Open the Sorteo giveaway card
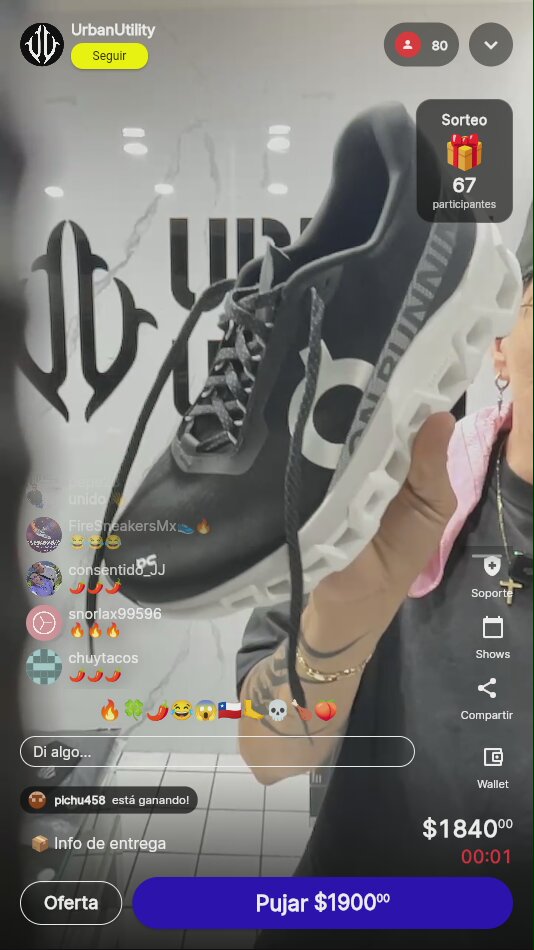Image resolution: width=534 pixels, height=950 pixels. click(464, 161)
